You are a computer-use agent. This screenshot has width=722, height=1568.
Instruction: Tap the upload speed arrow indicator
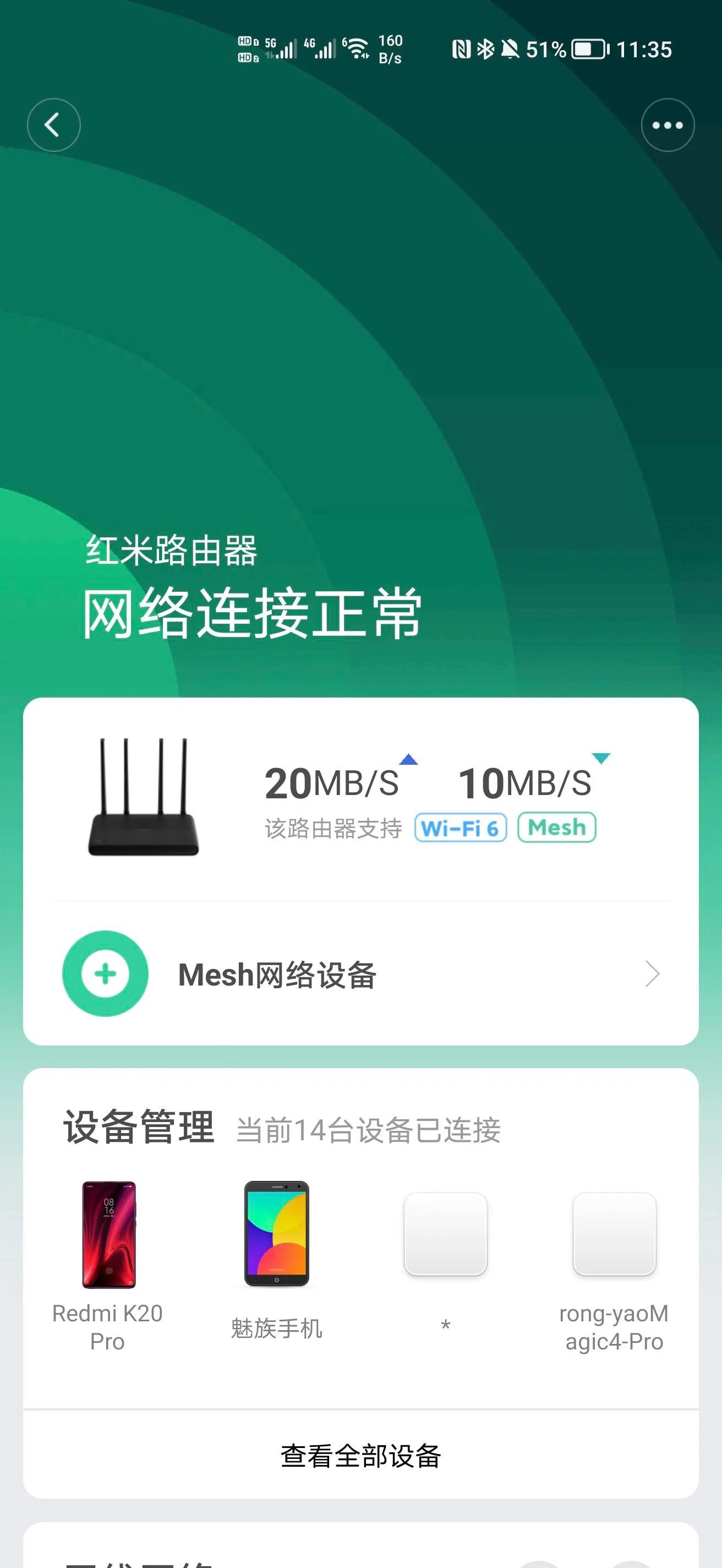tap(409, 760)
